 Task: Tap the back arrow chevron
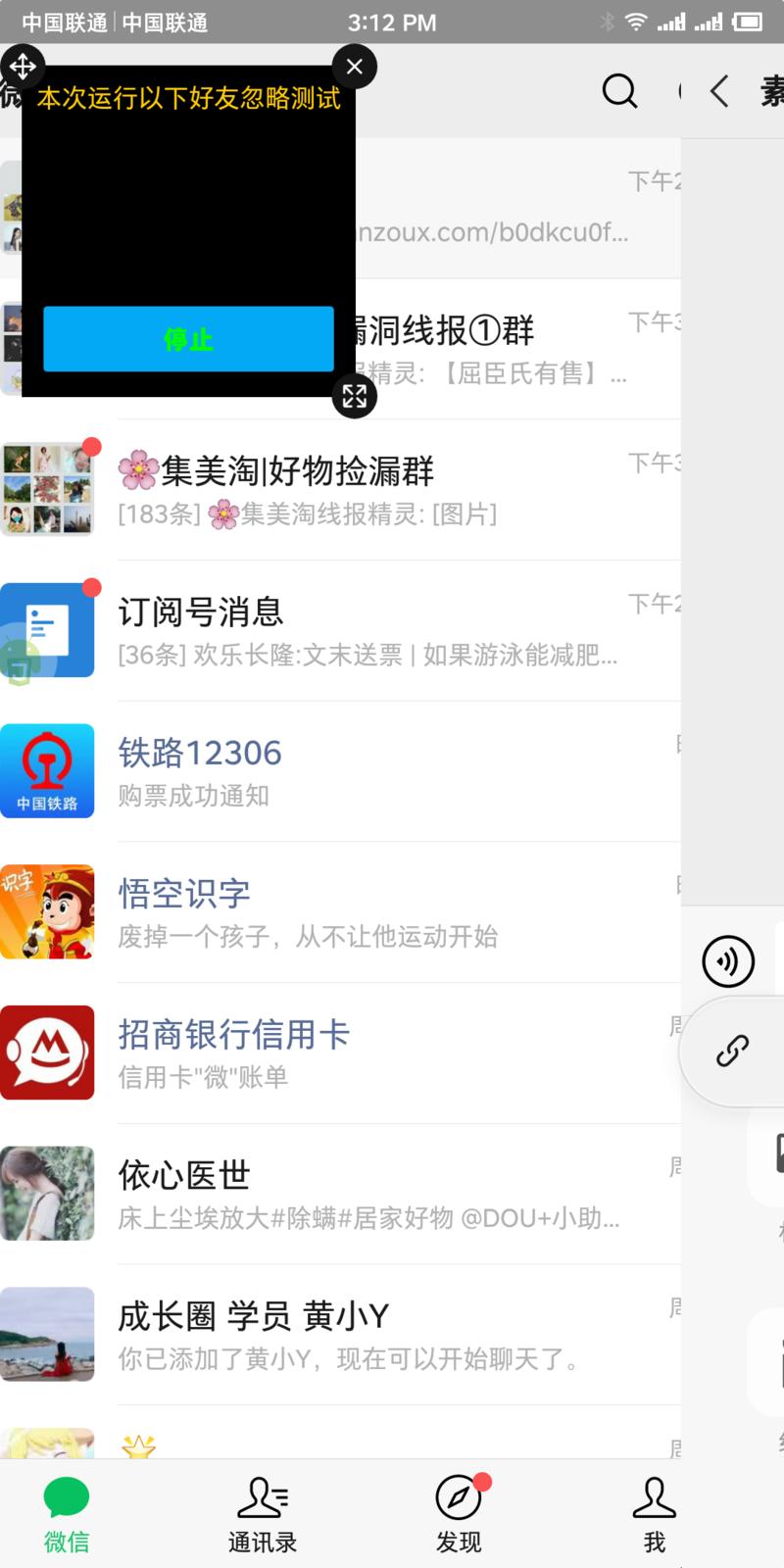click(719, 91)
